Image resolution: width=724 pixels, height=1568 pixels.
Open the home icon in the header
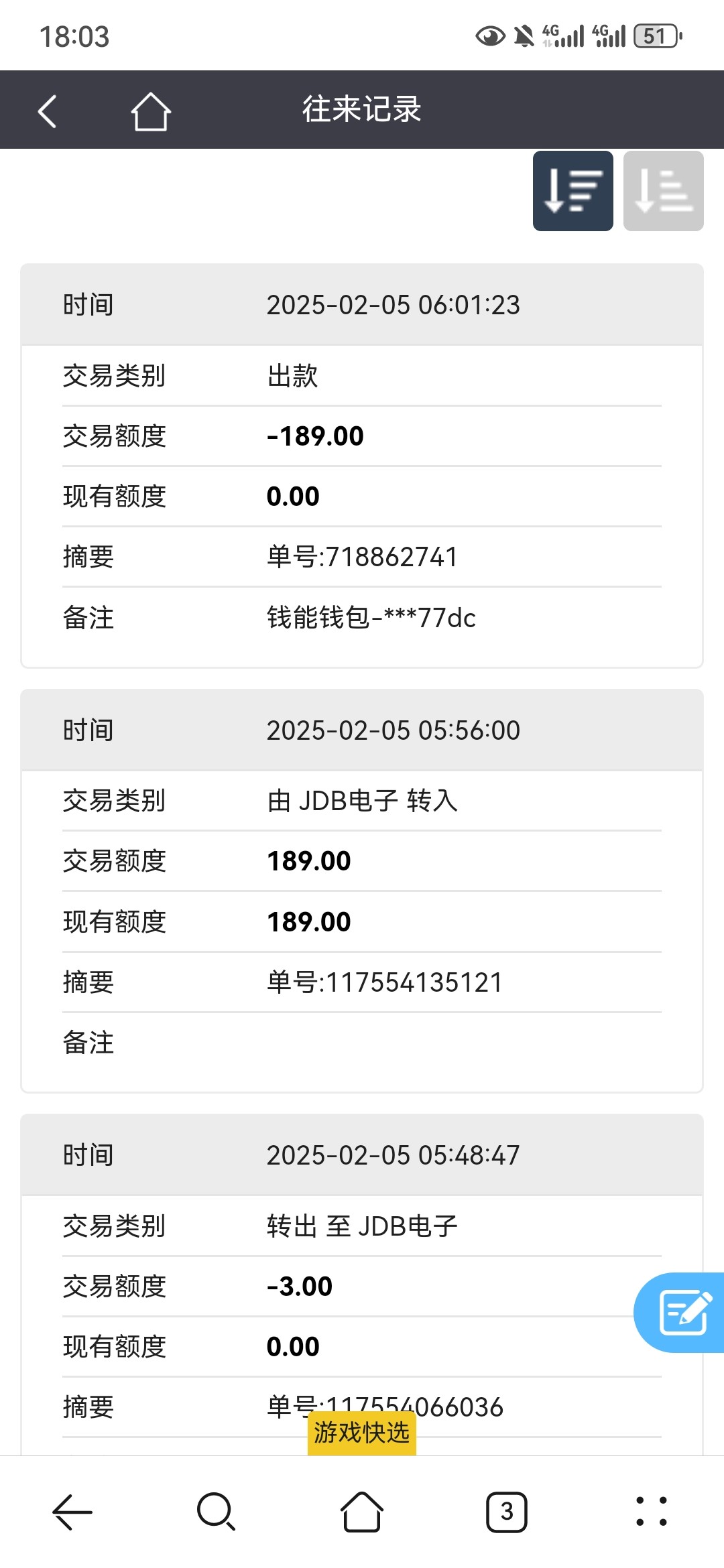[x=150, y=111]
